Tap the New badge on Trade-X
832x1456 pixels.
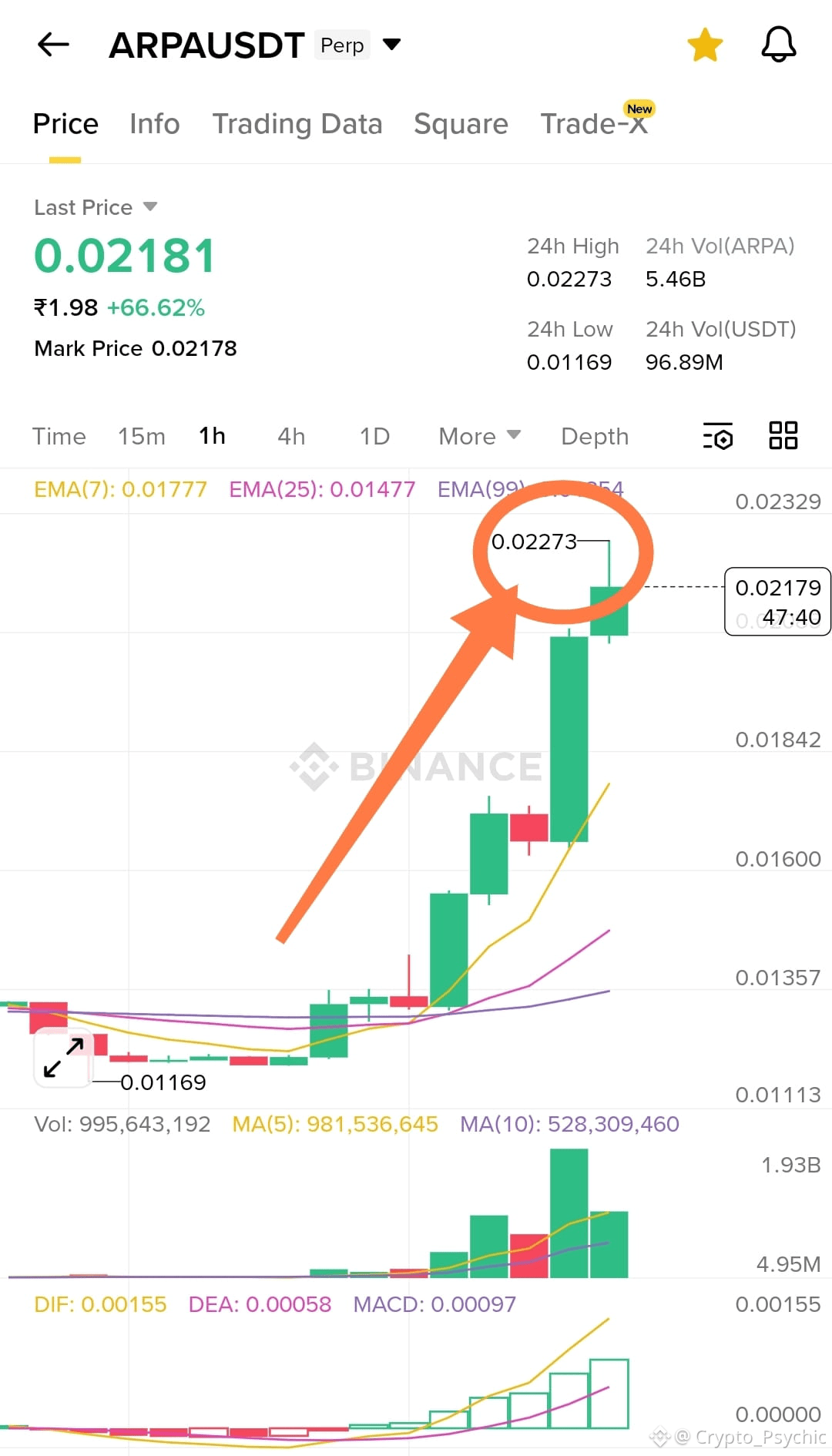point(639,109)
